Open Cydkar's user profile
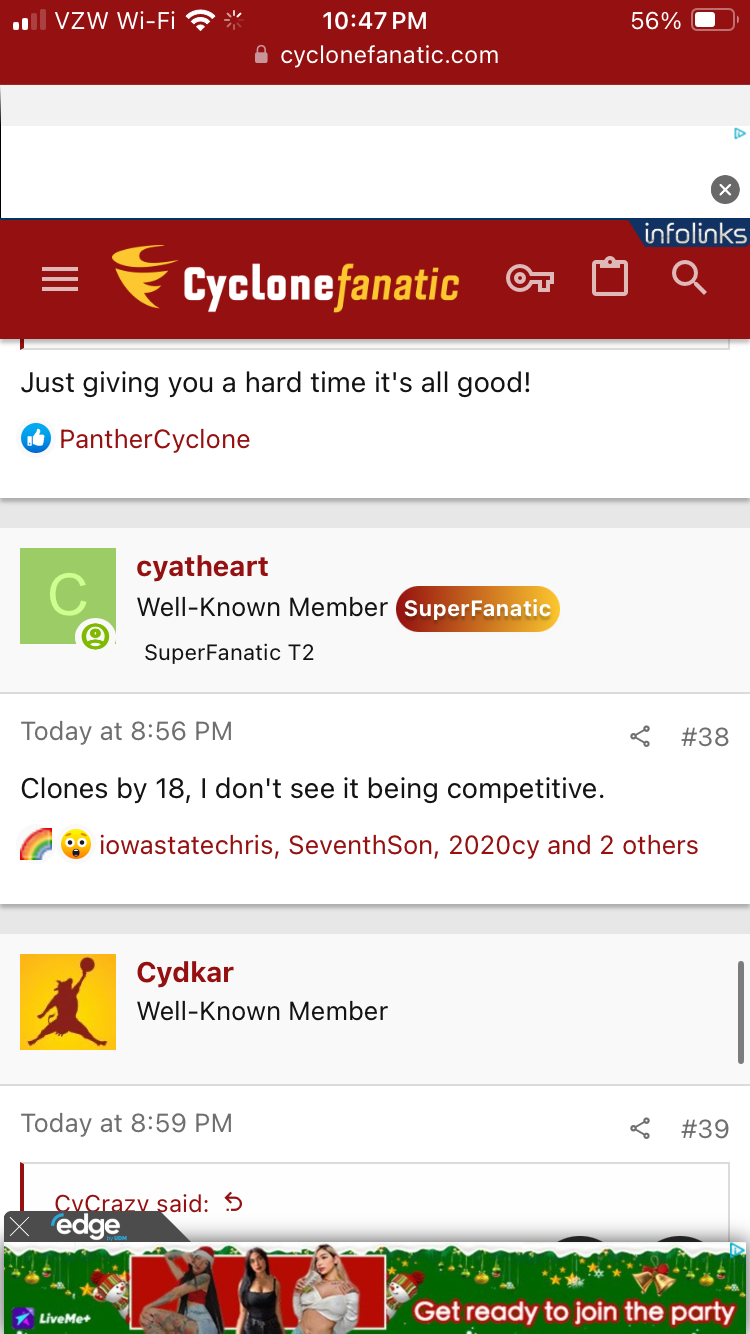750x1334 pixels. (x=185, y=973)
